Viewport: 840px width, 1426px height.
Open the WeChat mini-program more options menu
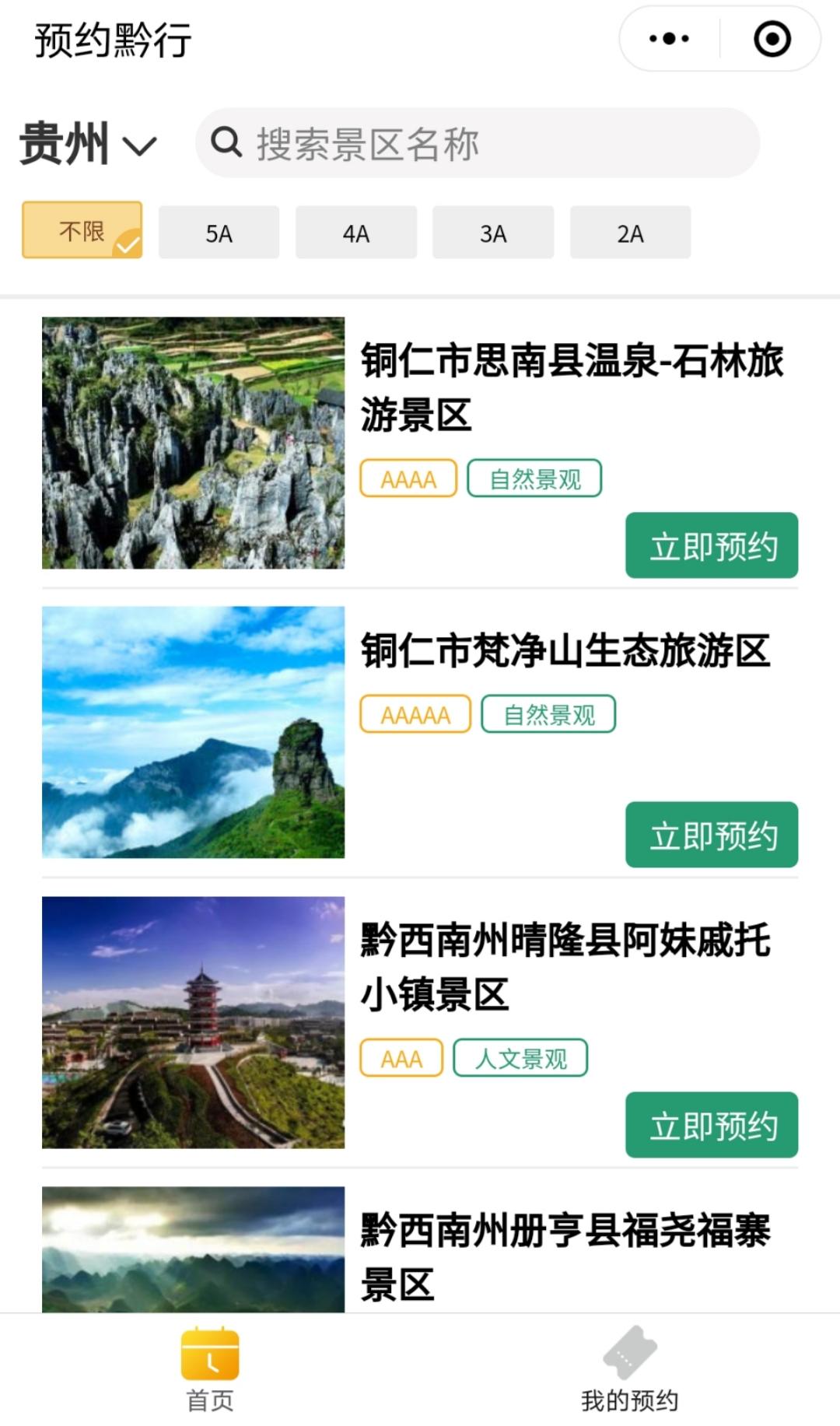tap(667, 37)
